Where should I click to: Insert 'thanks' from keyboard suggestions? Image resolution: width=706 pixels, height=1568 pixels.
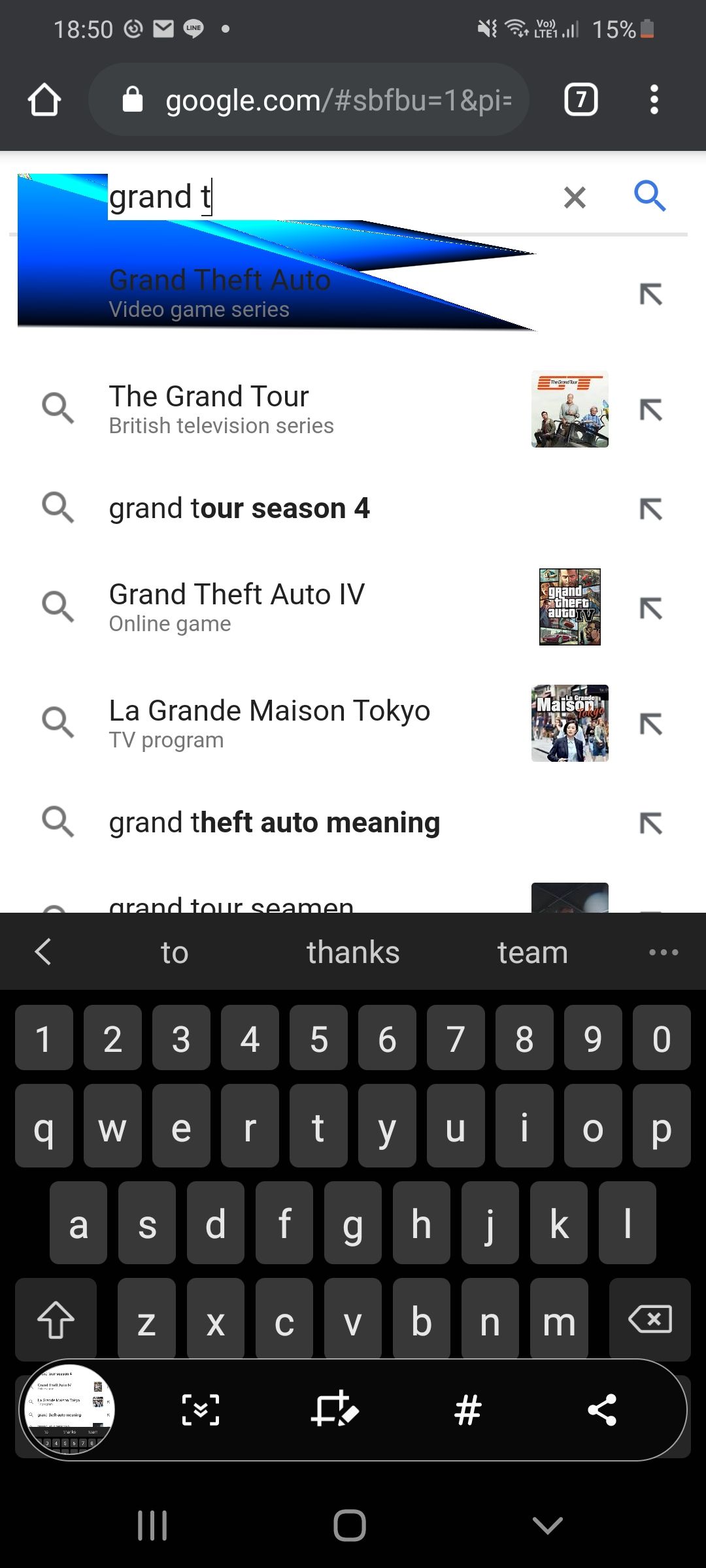(x=353, y=952)
